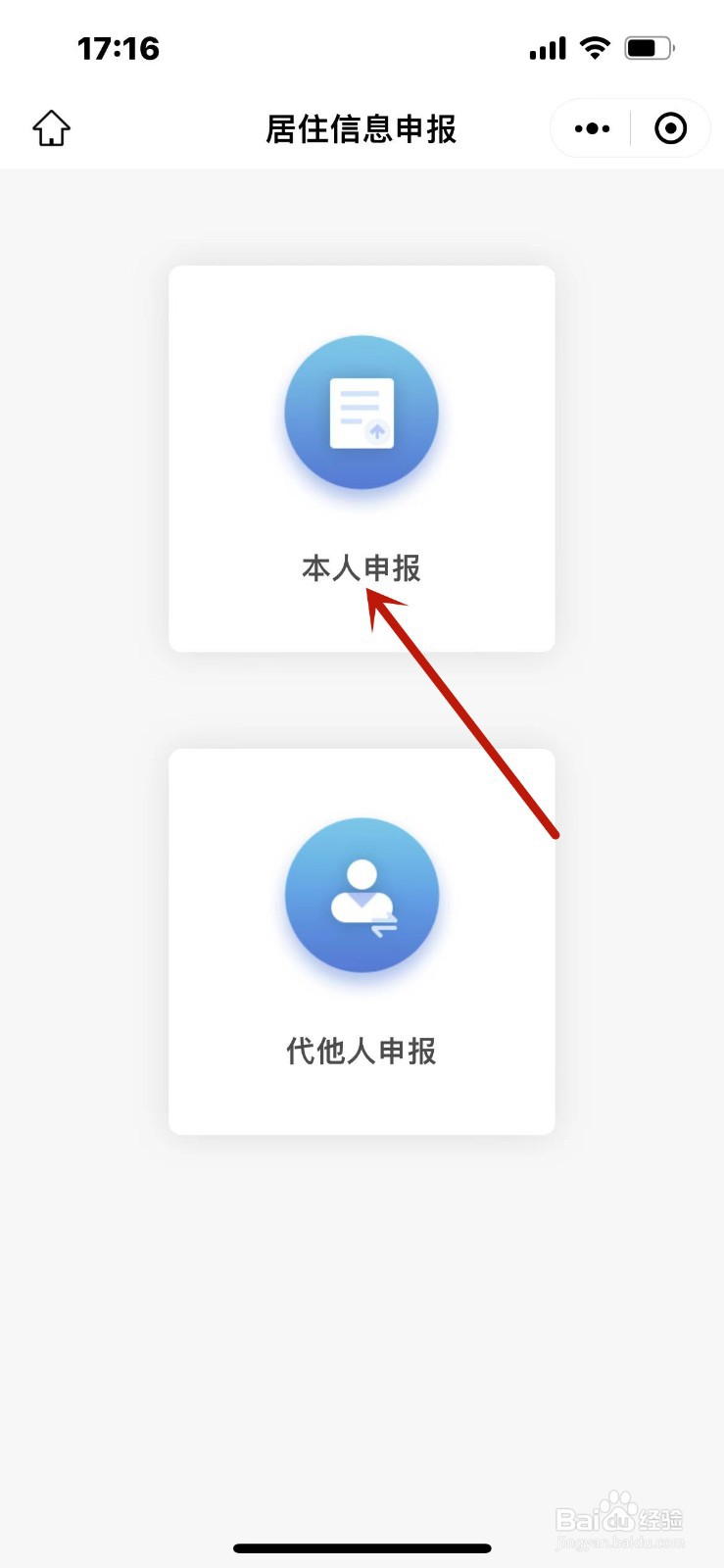Tap the Wi-Fi icon in the status bar
This screenshot has width=724, height=1568.
[x=594, y=47]
